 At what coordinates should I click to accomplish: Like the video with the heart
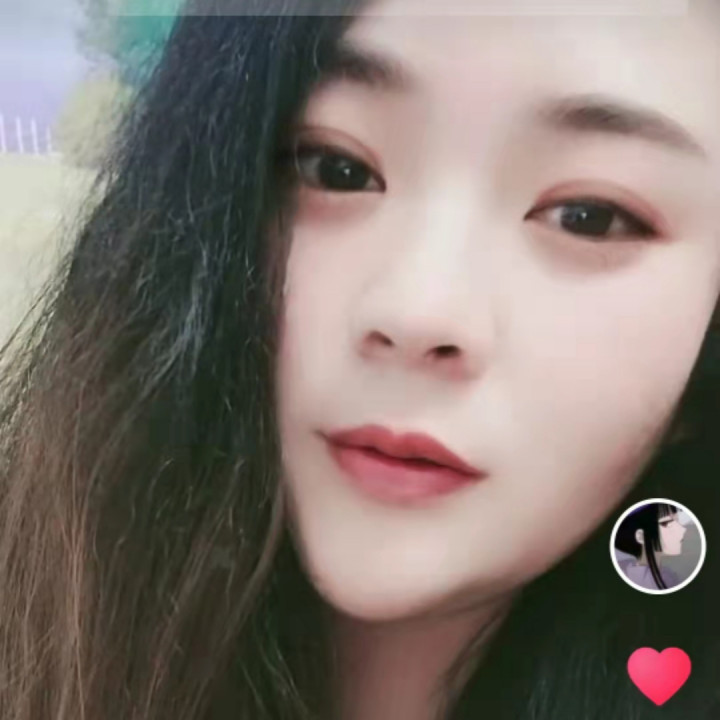tap(659, 674)
